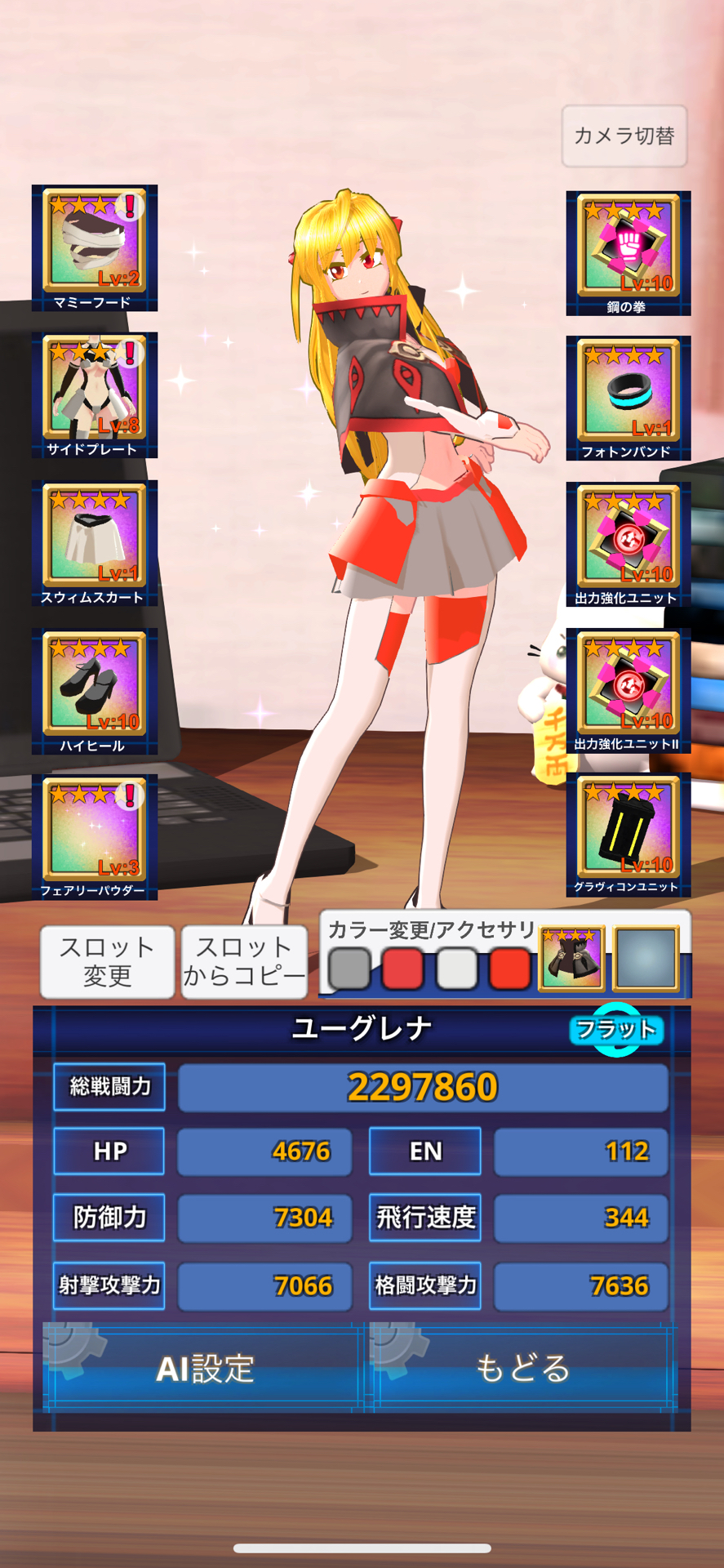Tap the 出力強化ユニット slot
This screenshot has height=1568, width=724.
[629, 544]
